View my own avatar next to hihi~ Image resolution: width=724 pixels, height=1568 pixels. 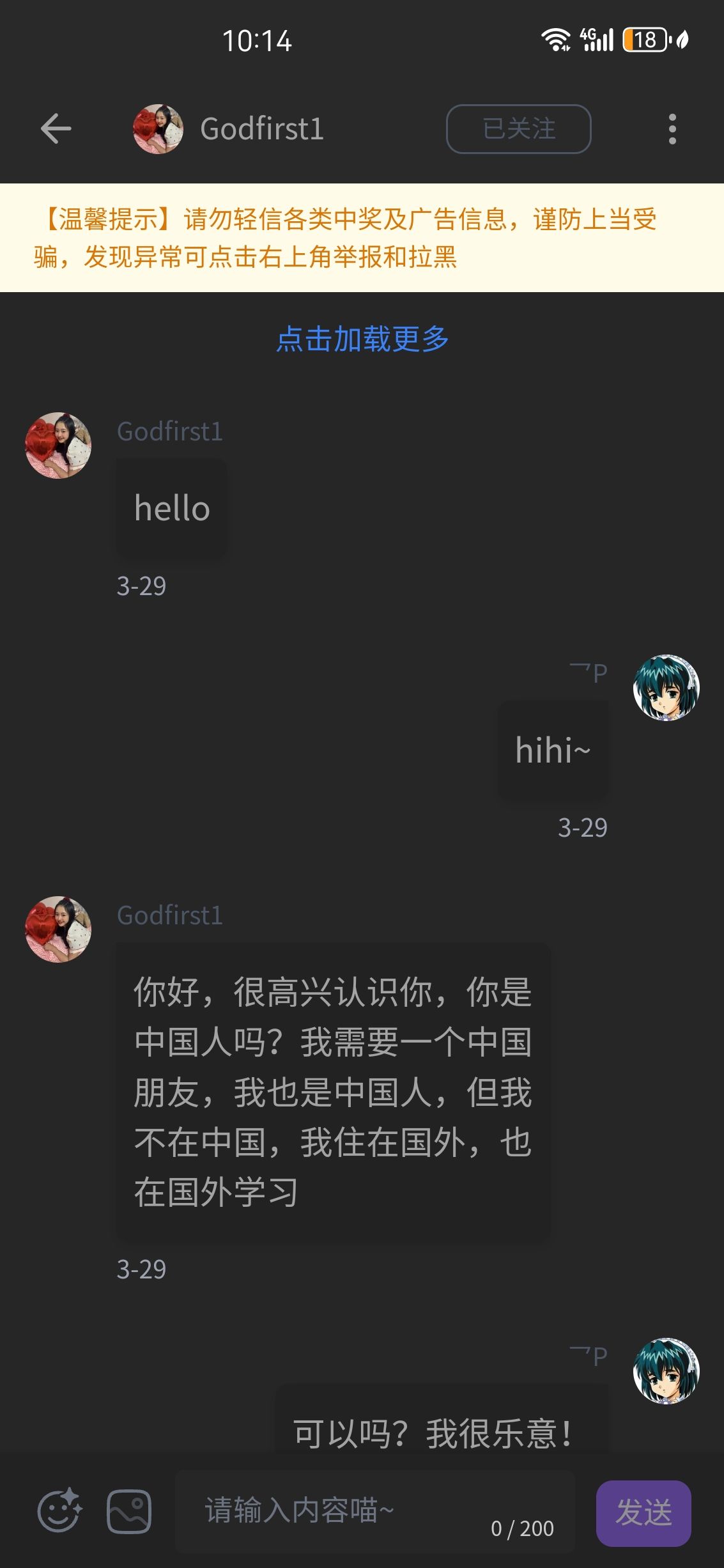tap(666, 688)
